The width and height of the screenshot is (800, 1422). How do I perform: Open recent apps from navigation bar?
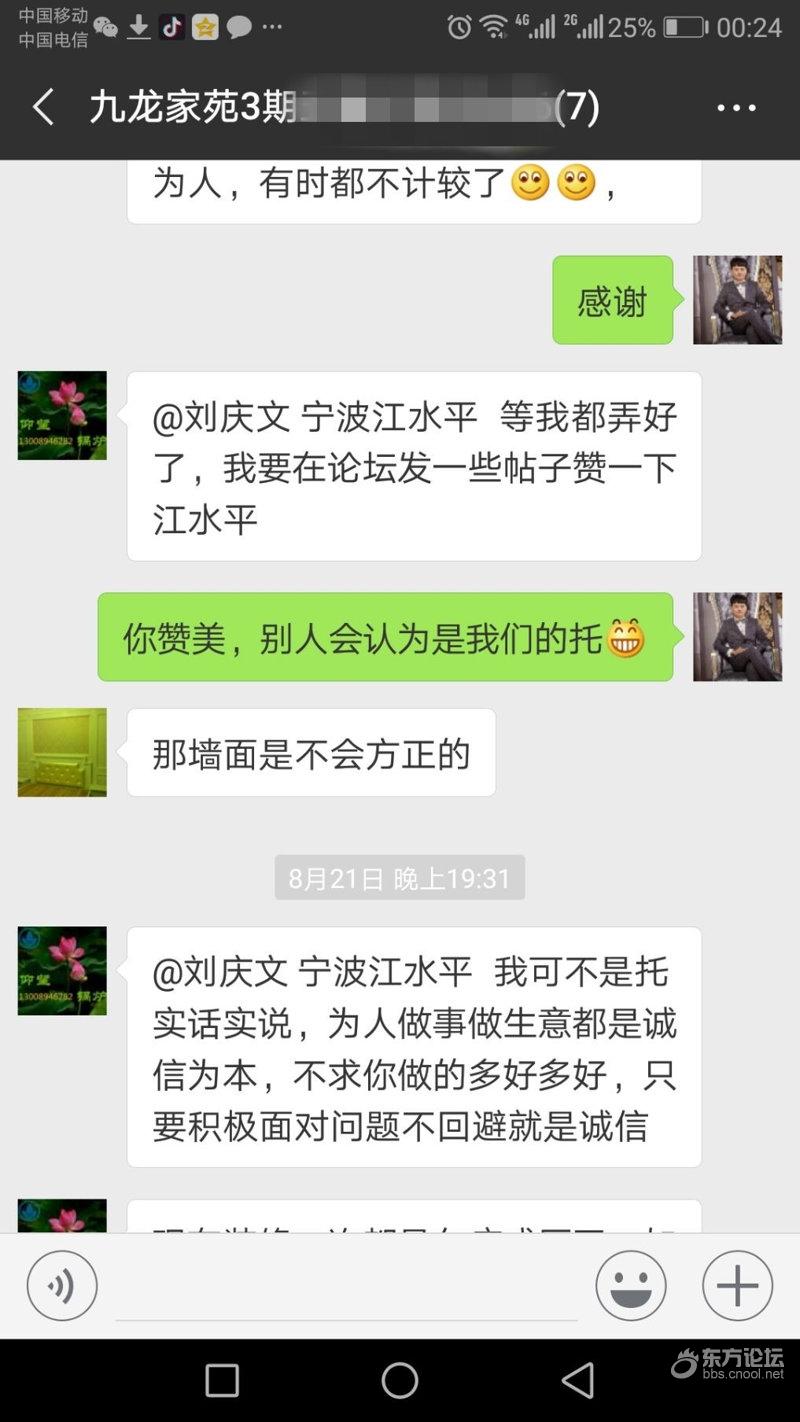[x=222, y=1380]
